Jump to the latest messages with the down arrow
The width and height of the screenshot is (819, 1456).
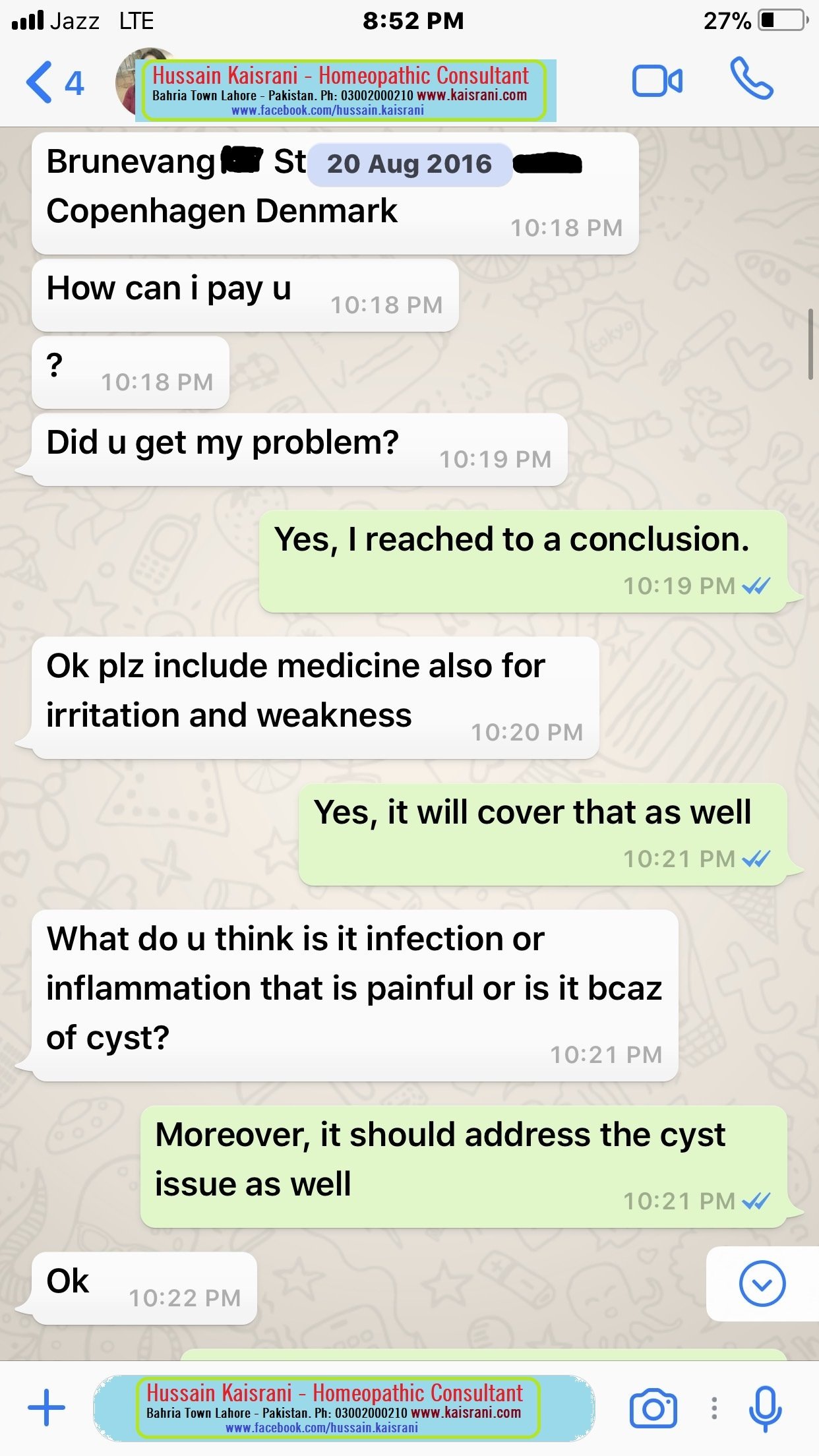(762, 1283)
